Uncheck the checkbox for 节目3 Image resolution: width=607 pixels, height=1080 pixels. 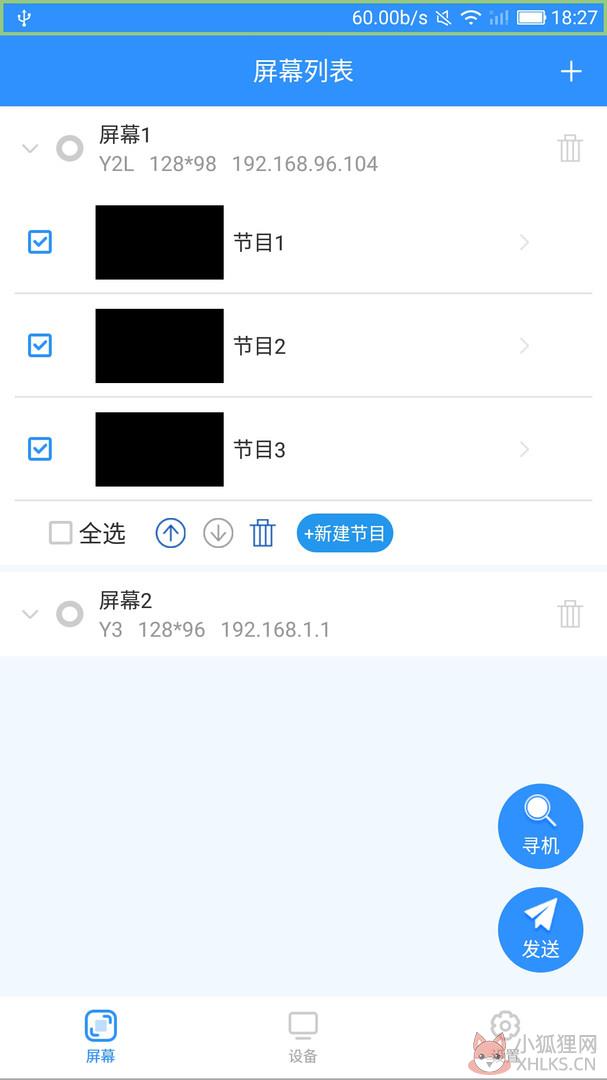tap(40, 449)
